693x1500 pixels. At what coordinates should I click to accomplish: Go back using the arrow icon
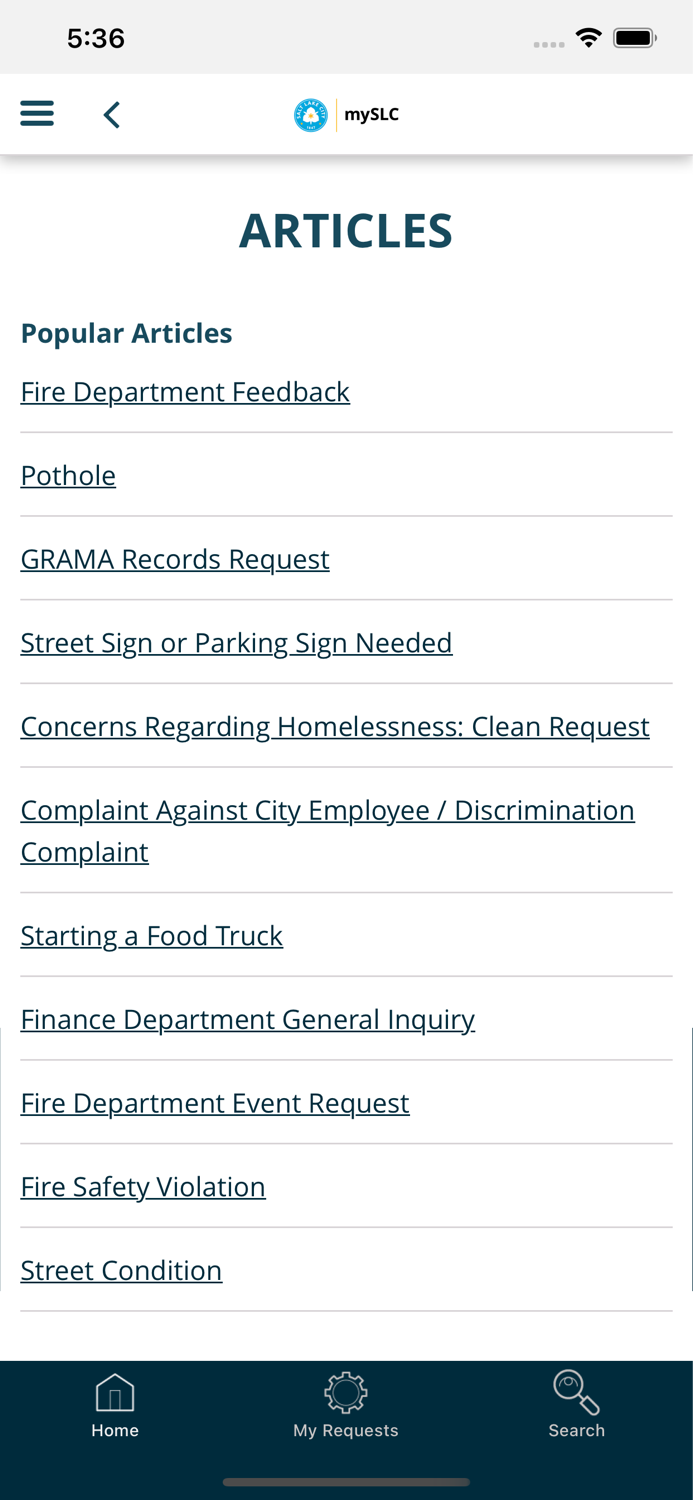(x=112, y=115)
